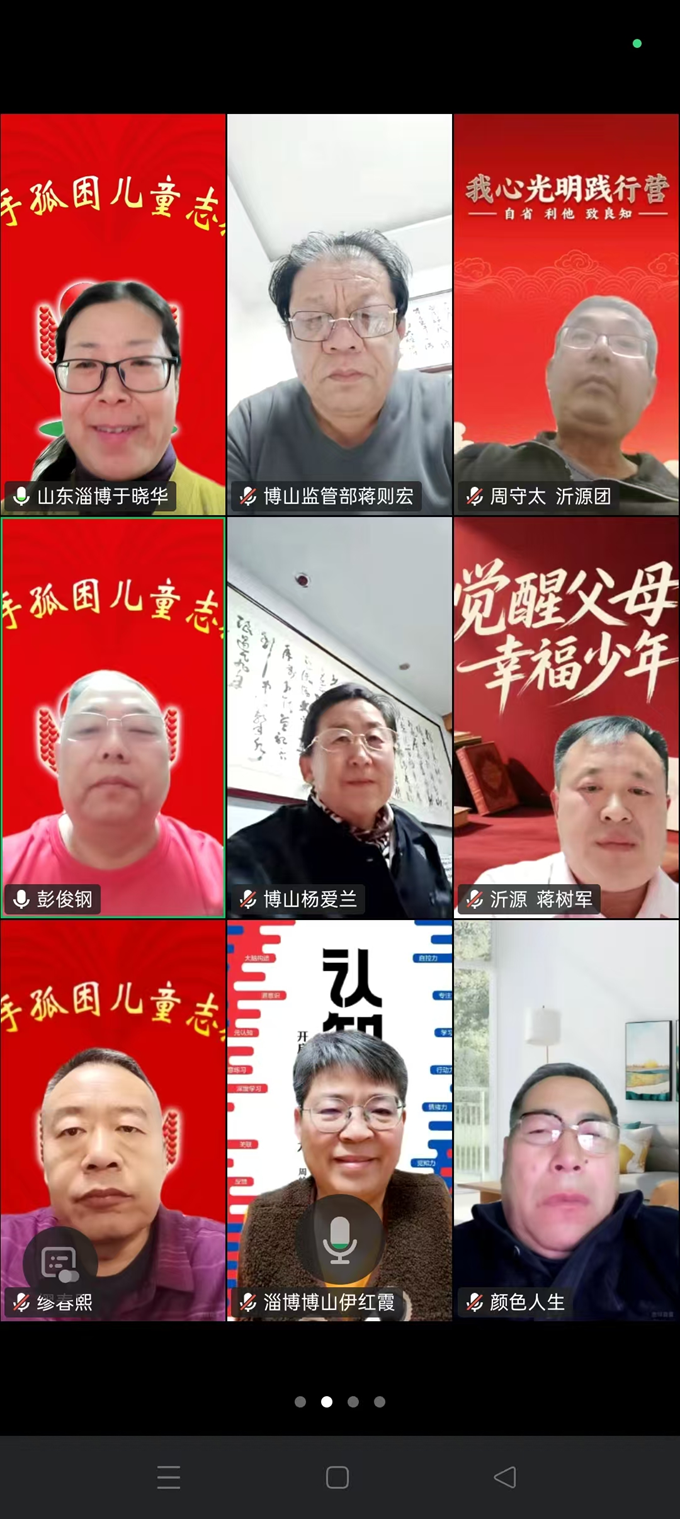Go back with system back button
Image resolution: width=680 pixels, height=1519 pixels.
[x=505, y=1477]
